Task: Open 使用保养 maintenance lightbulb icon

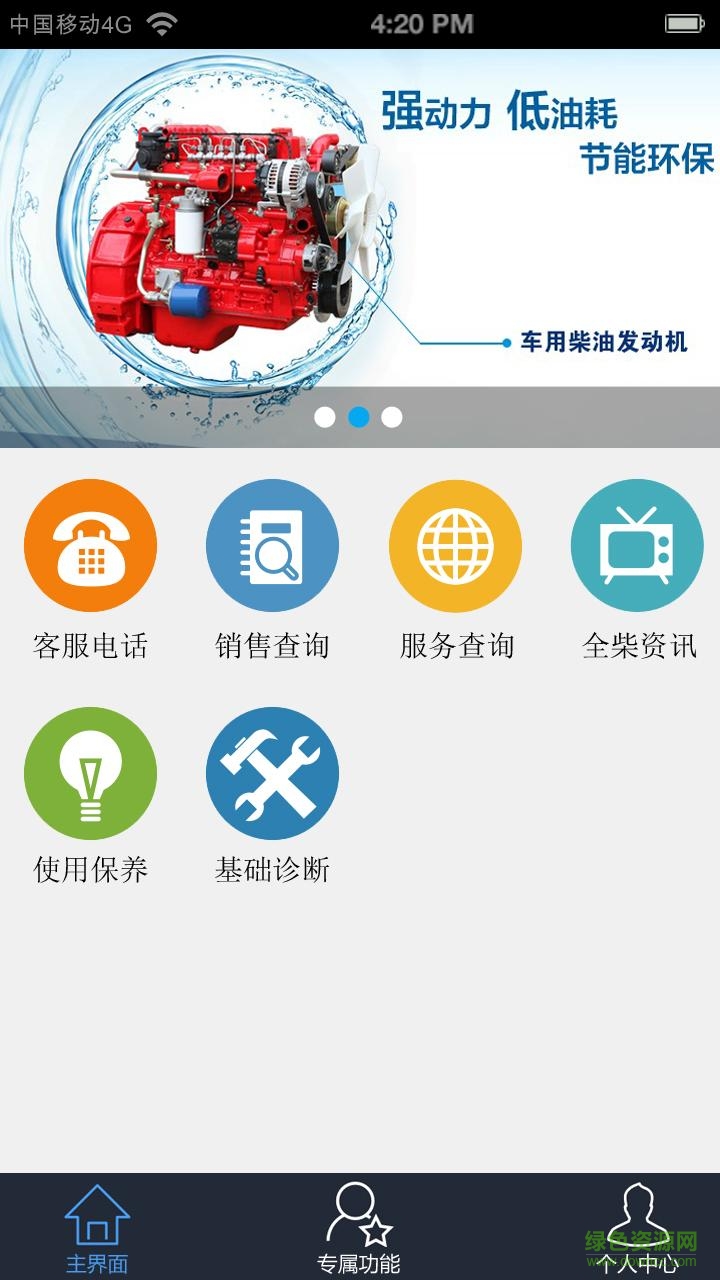Action: tap(90, 772)
